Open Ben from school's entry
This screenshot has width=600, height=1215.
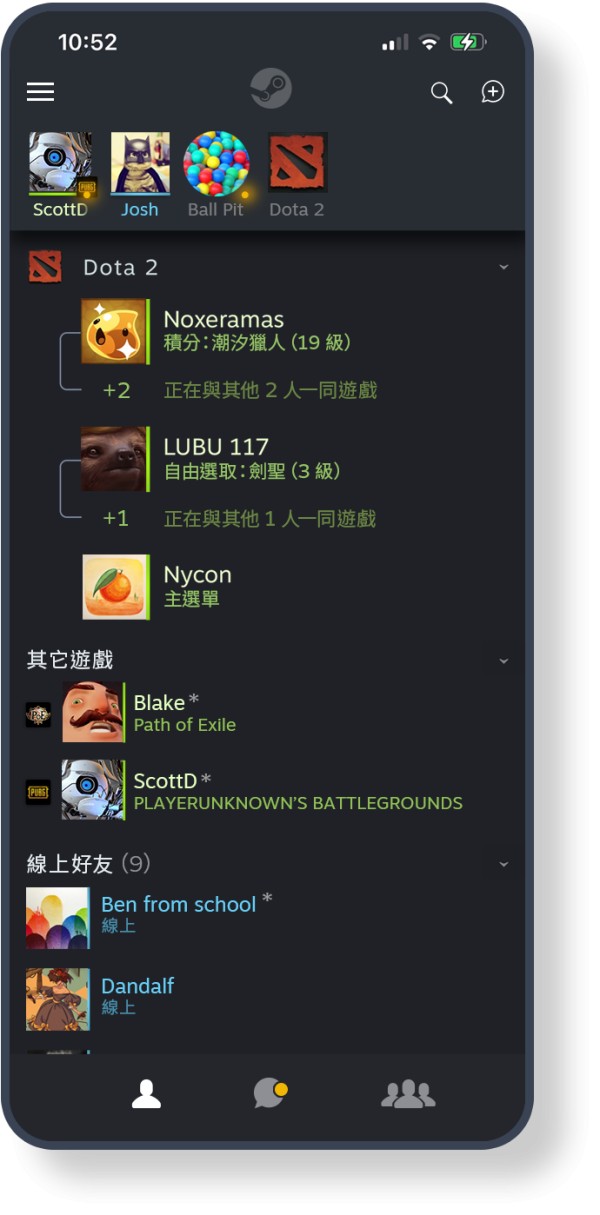tap(178, 913)
